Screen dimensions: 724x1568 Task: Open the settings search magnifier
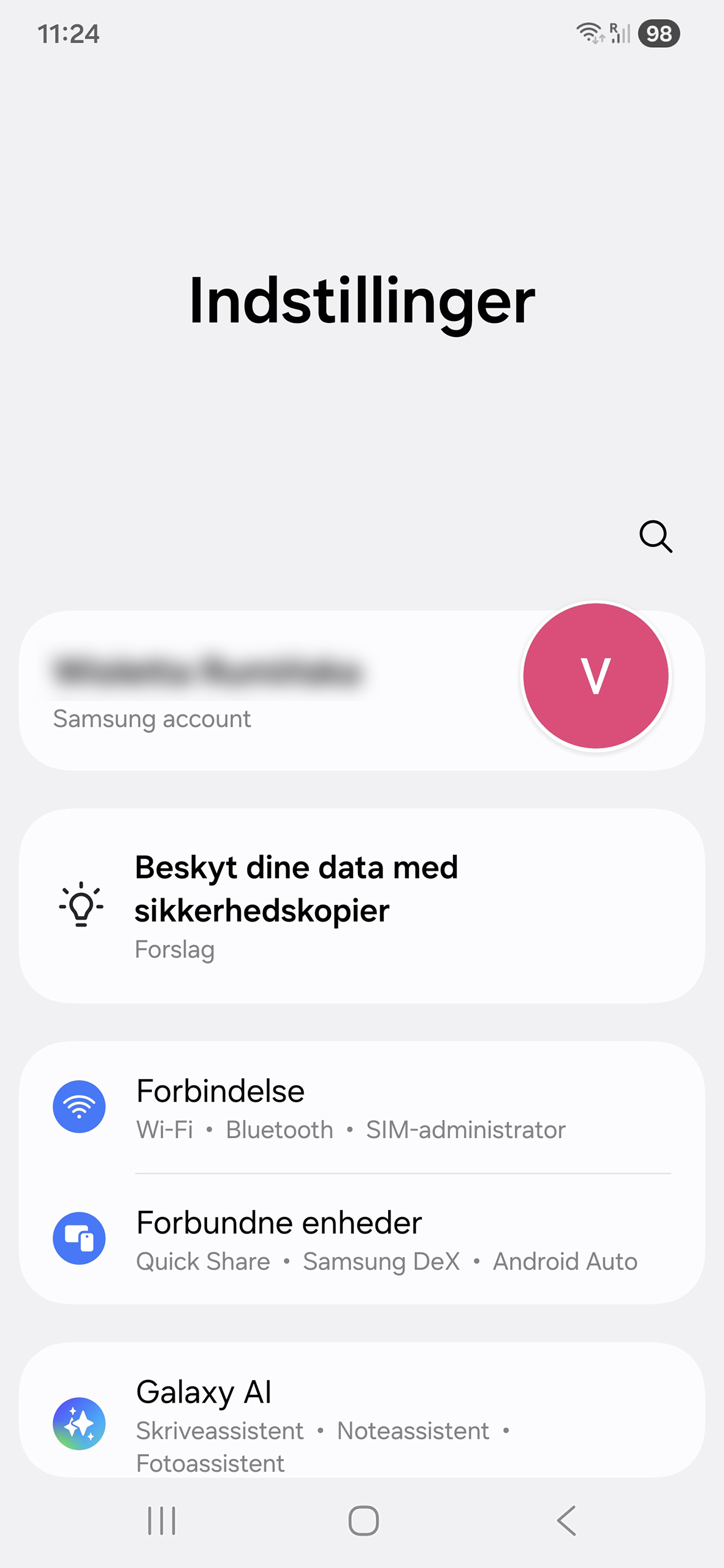[x=655, y=537]
